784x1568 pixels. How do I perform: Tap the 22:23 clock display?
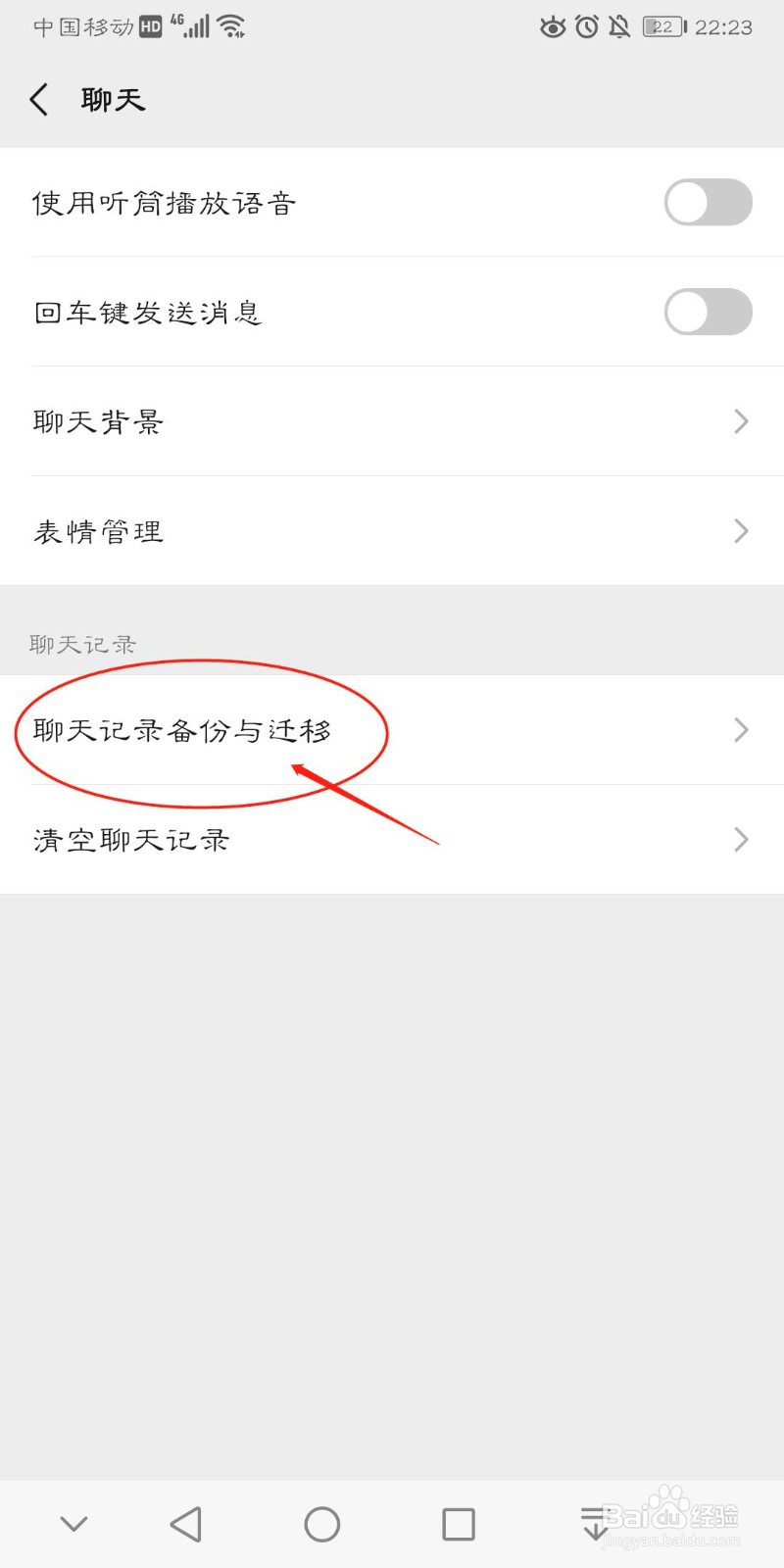click(x=731, y=26)
